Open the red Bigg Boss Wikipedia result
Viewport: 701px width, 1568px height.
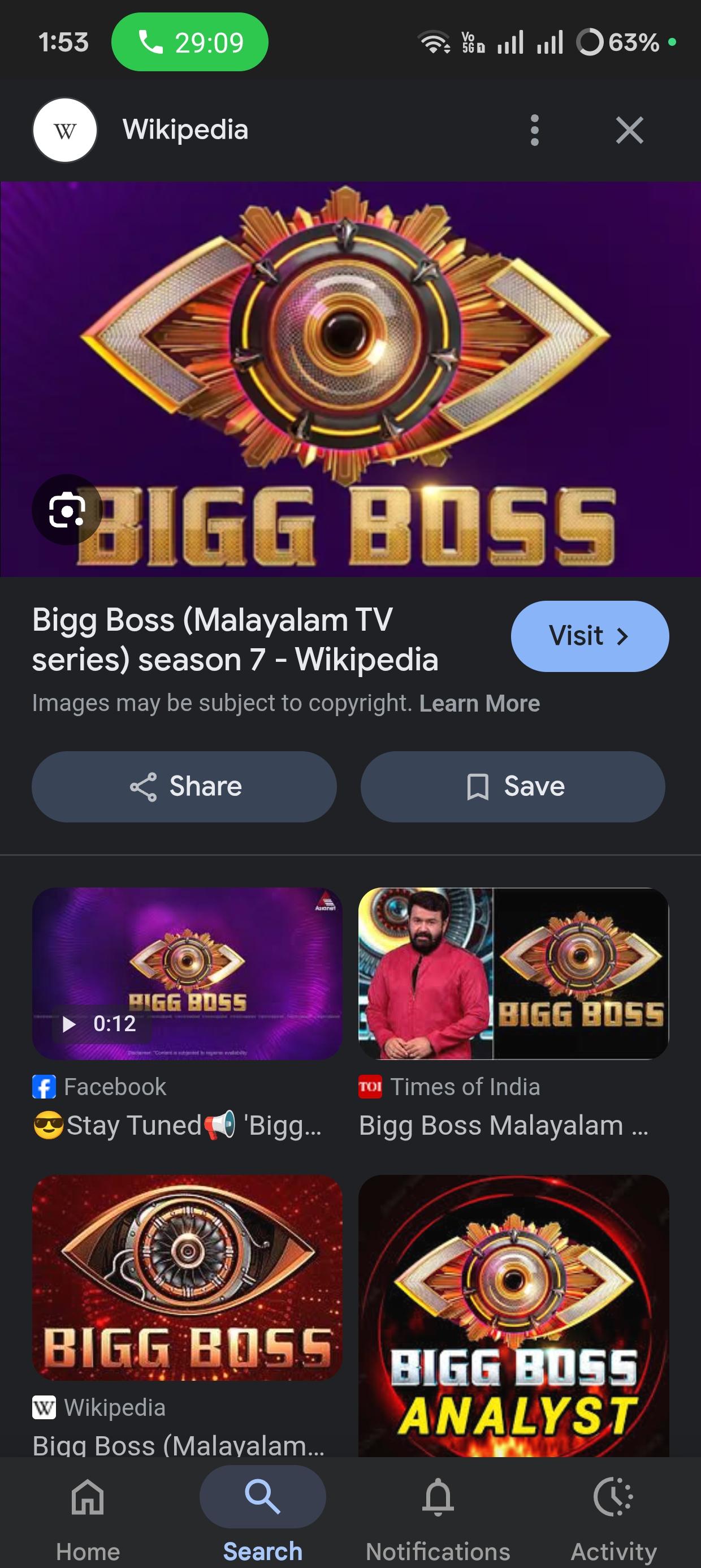(187, 1277)
